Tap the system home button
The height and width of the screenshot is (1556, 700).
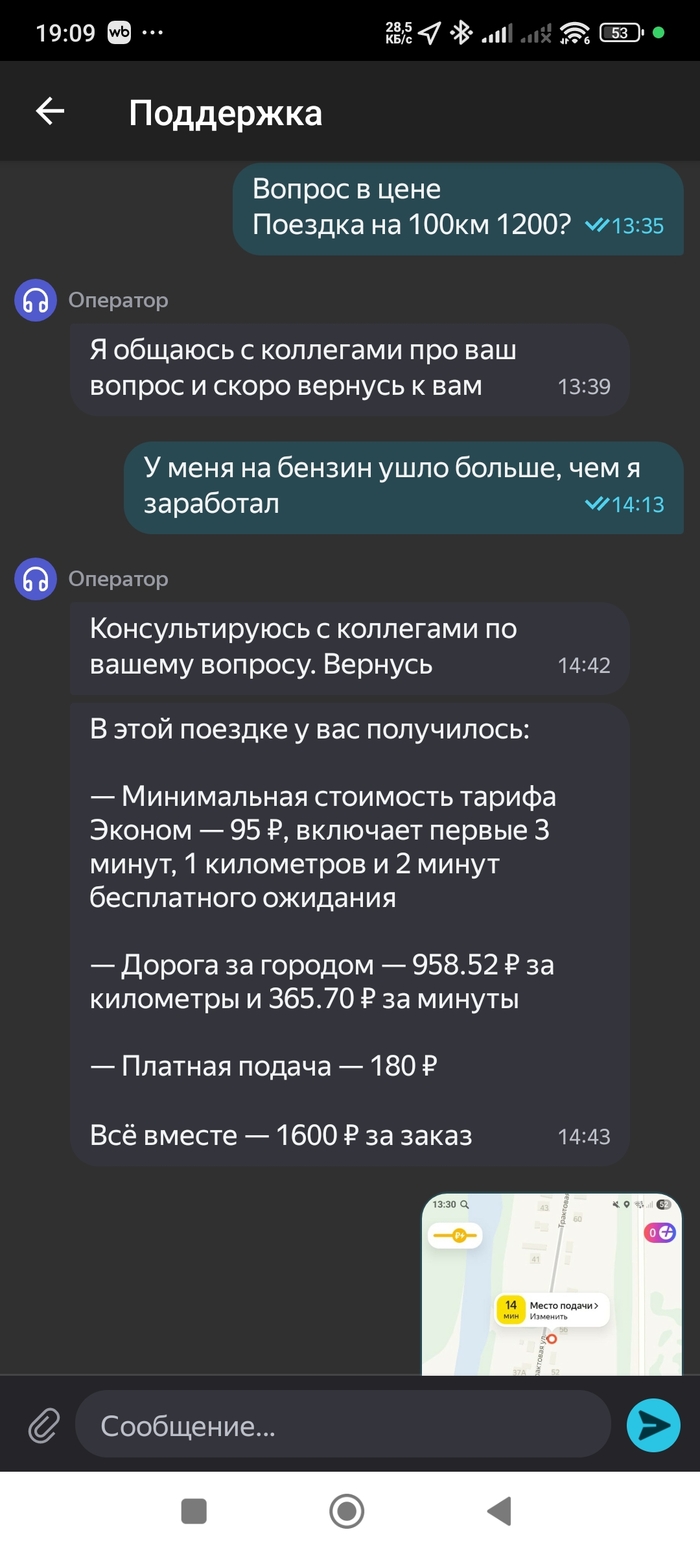tap(347, 1511)
